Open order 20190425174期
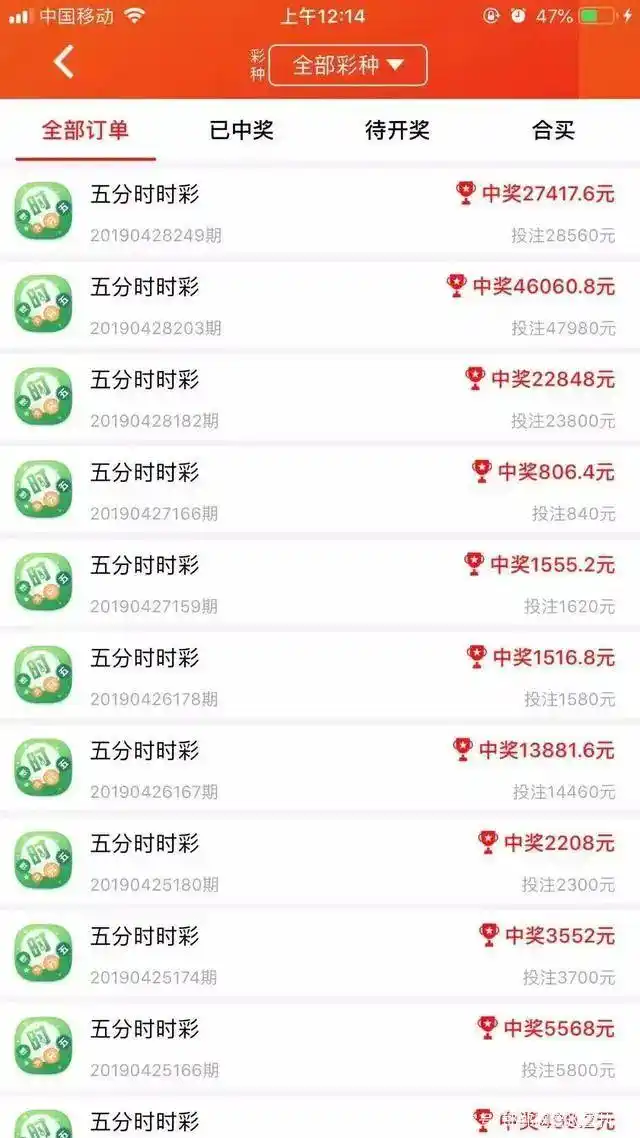640x1138 pixels. click(x=320, y=955)
